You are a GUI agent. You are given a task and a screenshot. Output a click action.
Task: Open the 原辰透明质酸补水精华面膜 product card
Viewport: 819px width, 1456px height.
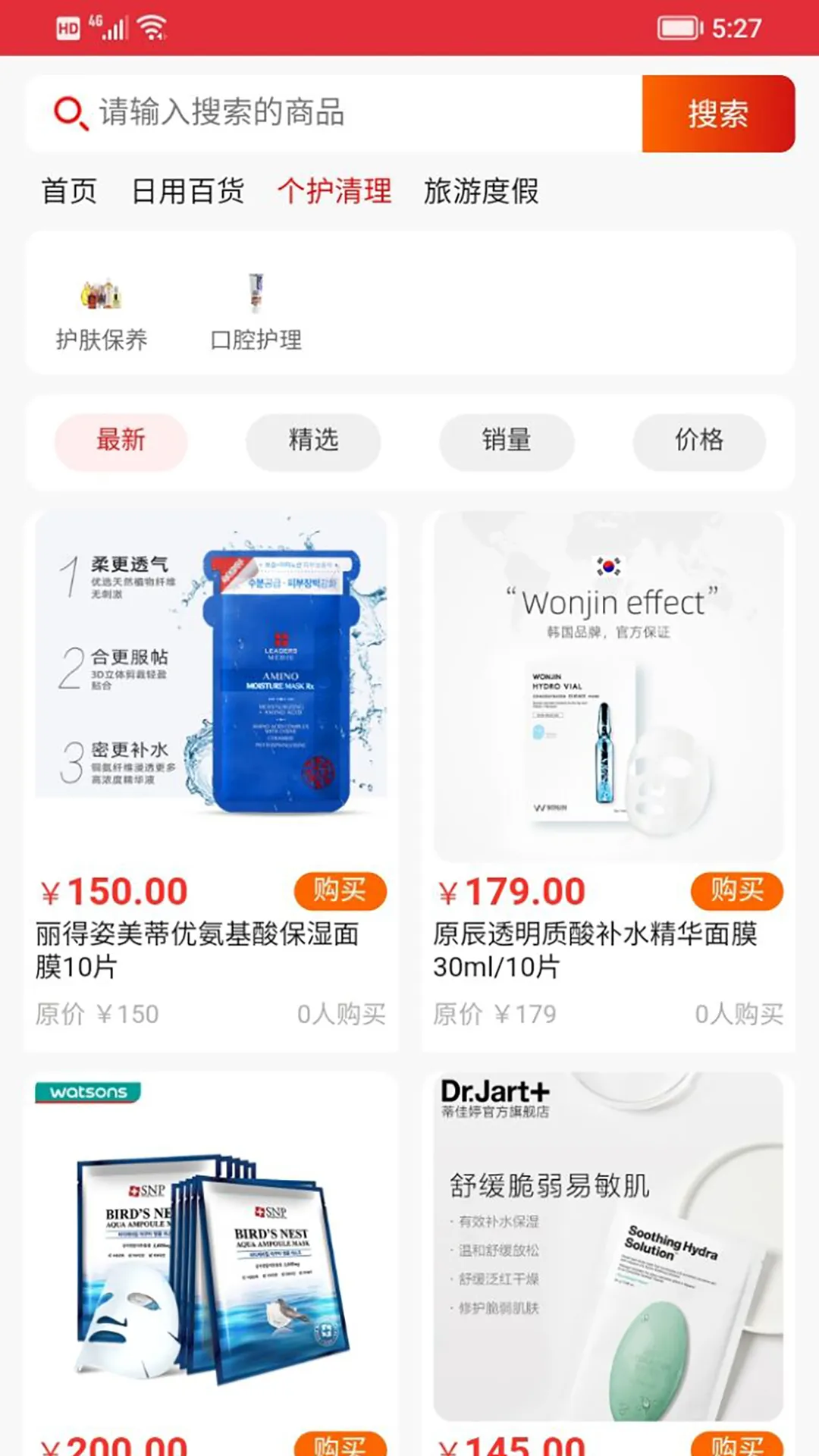coord(608,682)
